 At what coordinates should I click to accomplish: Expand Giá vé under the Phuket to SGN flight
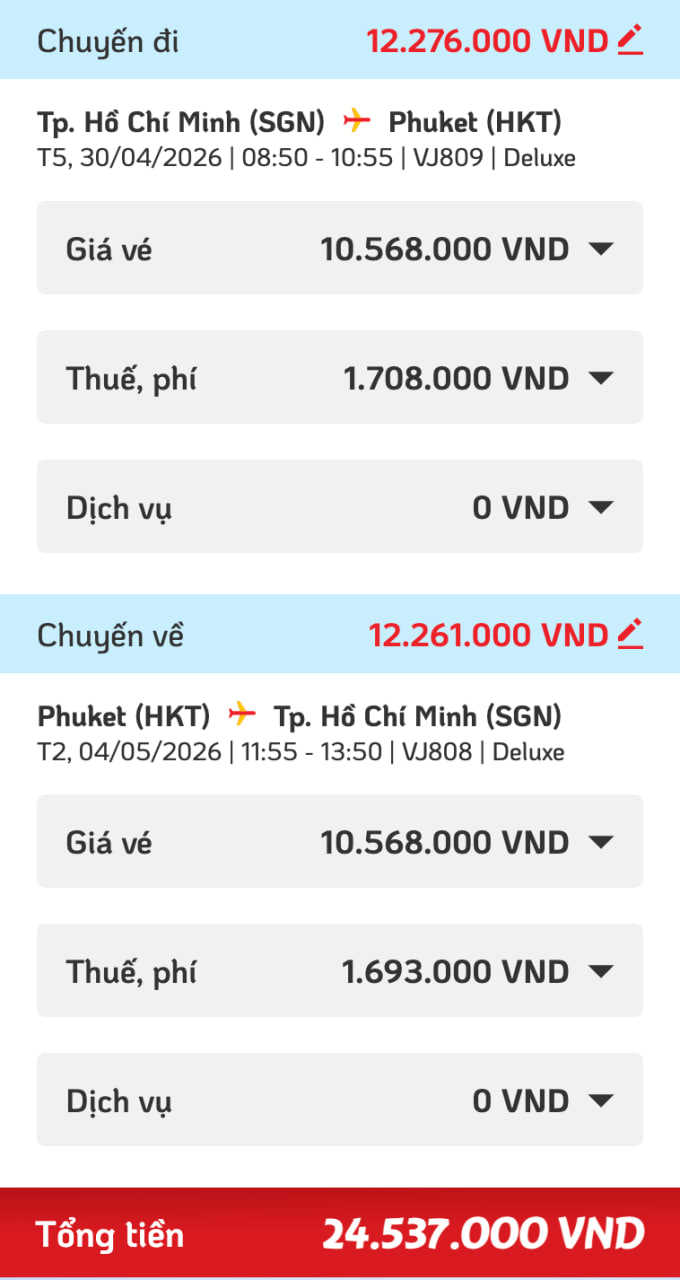click(x=600, y=842)
